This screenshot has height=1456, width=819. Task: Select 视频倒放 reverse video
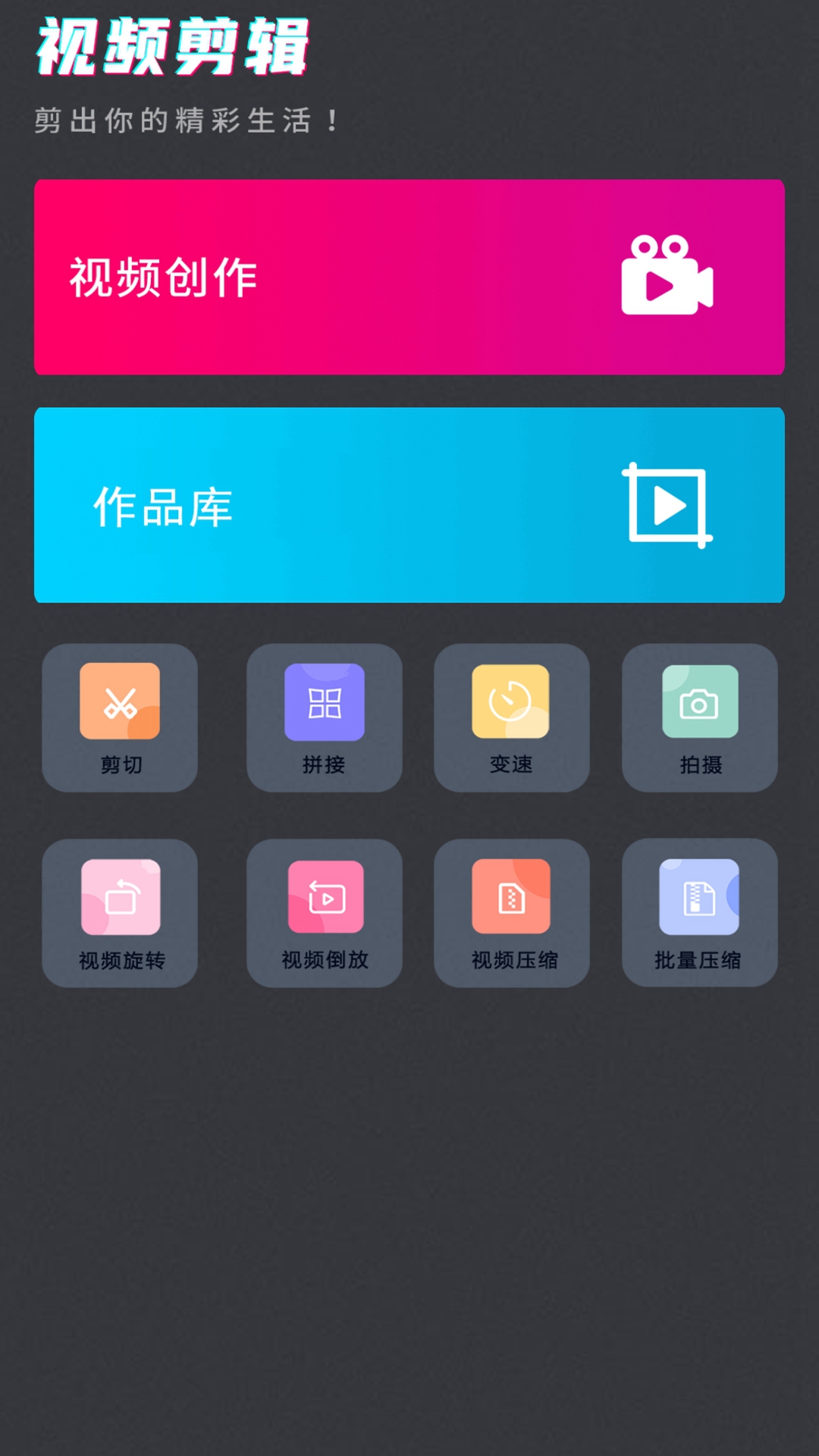tap(325, 912)
